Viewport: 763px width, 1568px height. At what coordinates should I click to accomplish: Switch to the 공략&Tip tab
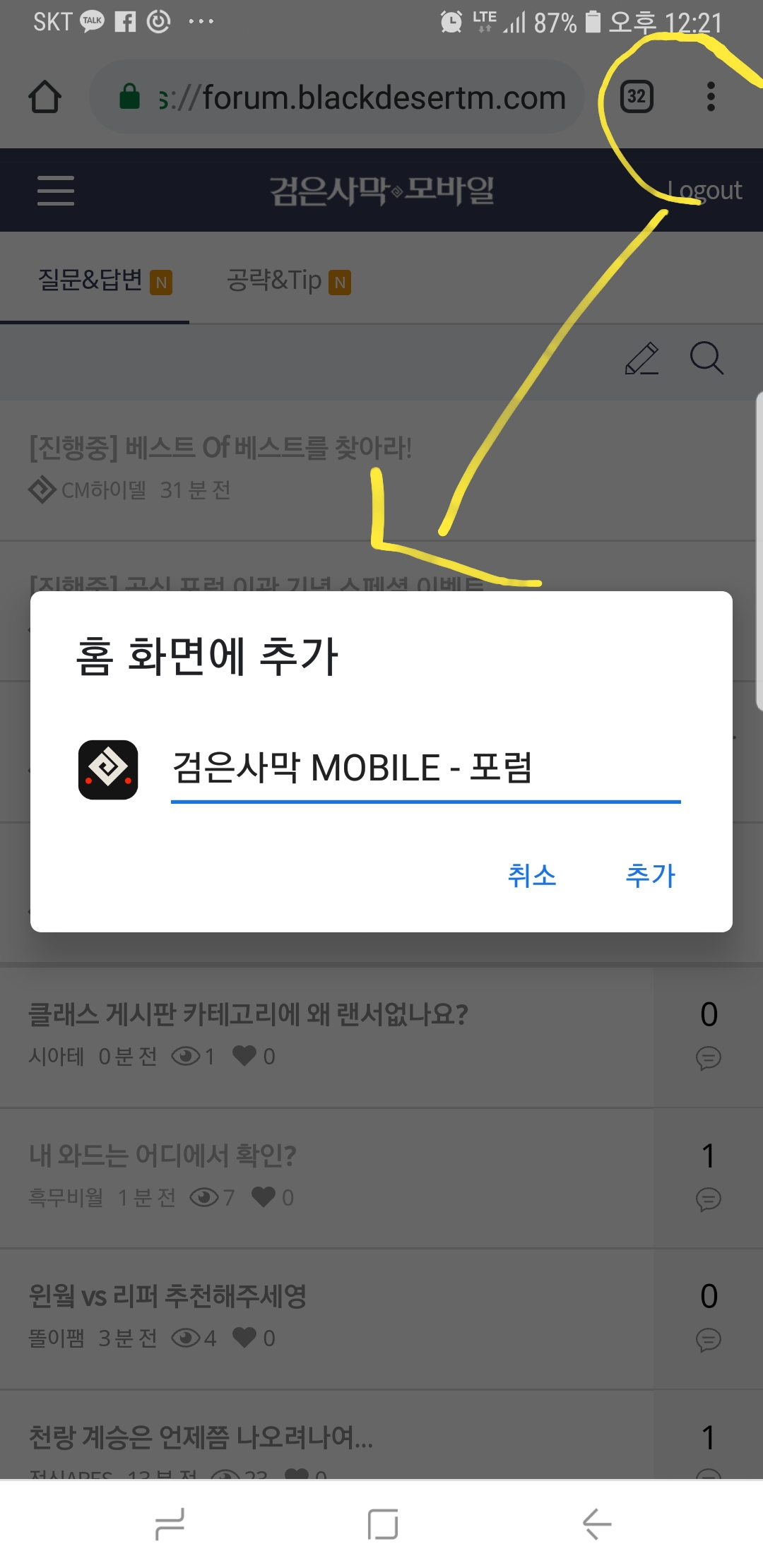pos(277,280)
